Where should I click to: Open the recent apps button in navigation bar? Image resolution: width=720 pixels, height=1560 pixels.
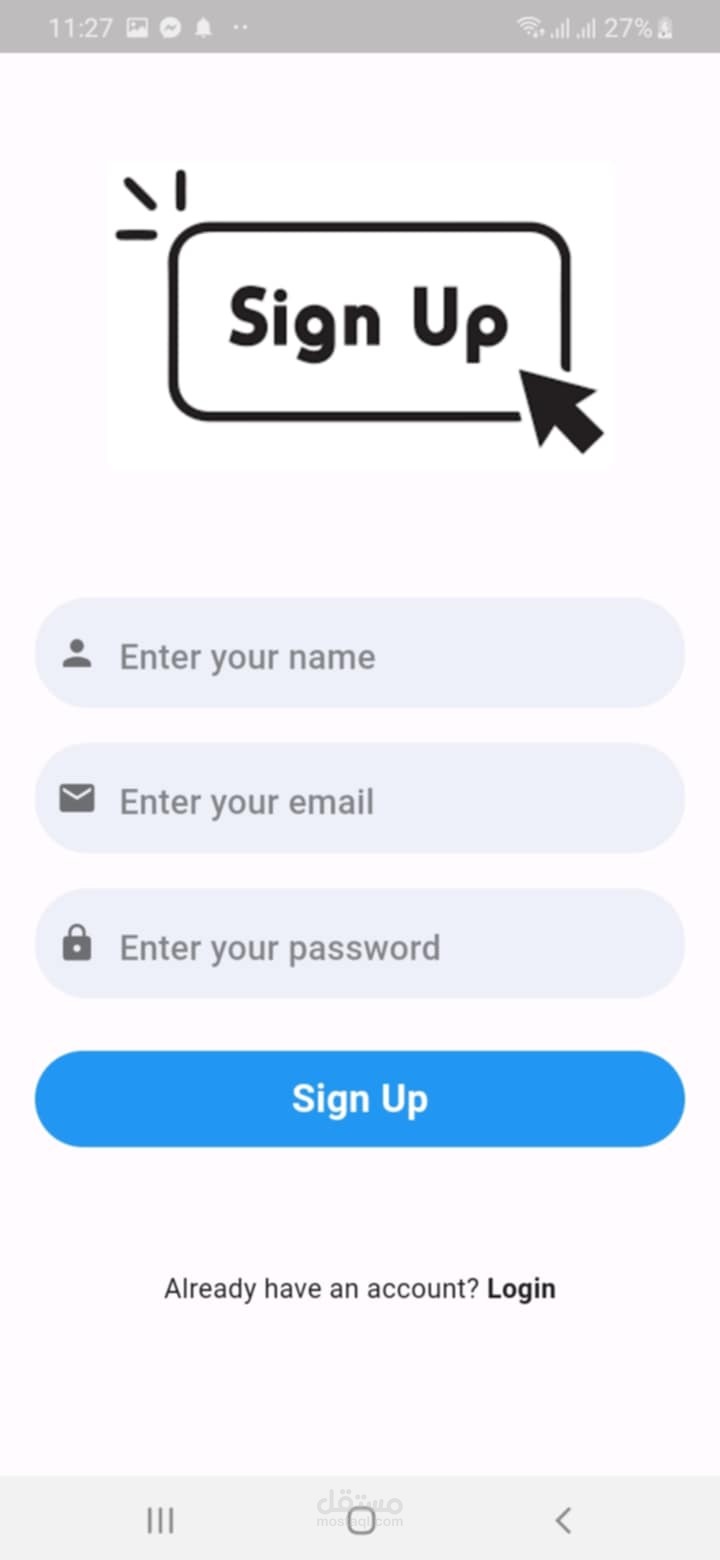click(160, 1519)
